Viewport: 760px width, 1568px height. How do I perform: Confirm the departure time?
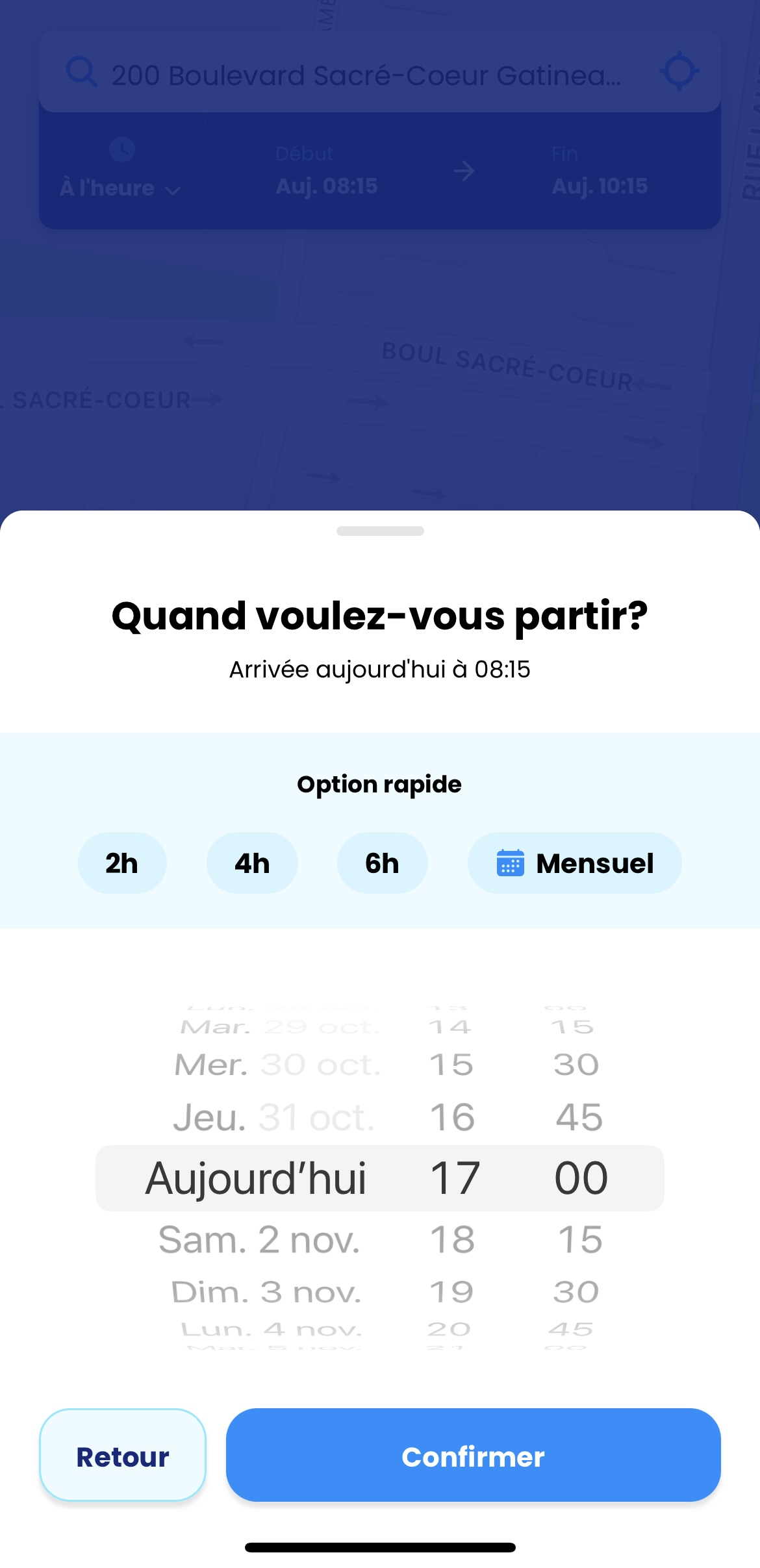pyautogui.click(x=473, y=1456)
